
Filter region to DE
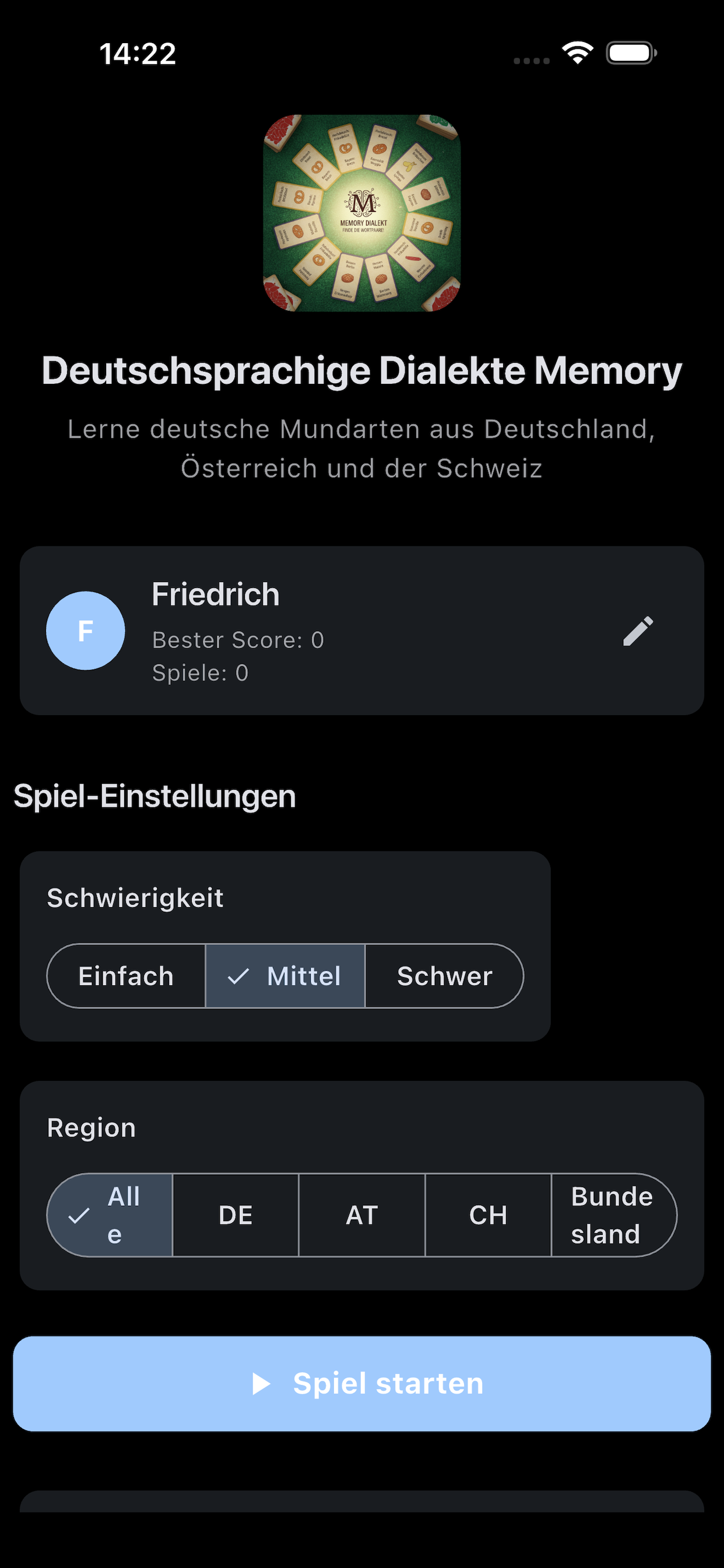point(236,1215)
